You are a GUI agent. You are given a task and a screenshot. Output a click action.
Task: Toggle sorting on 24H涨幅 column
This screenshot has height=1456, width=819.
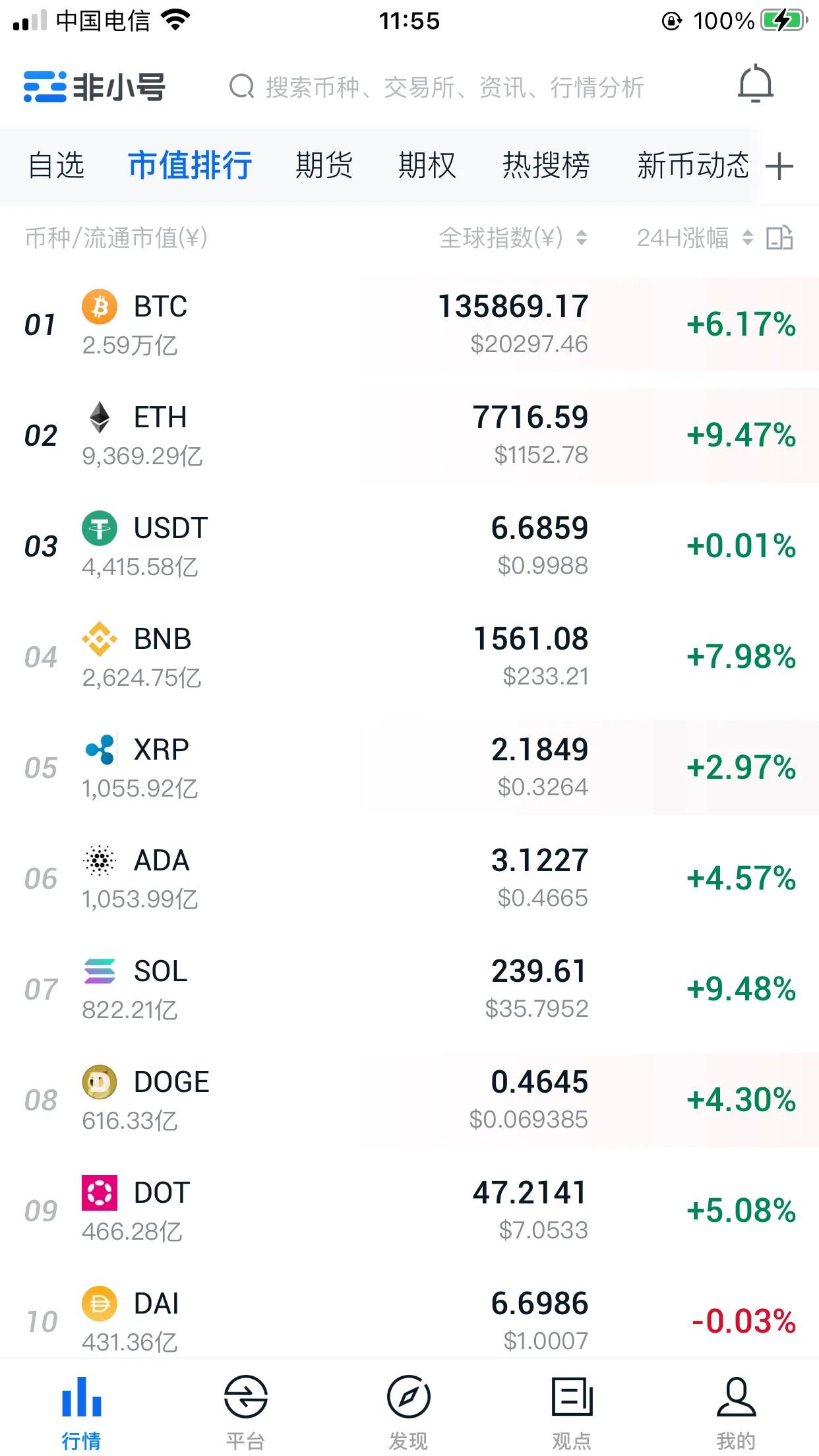point(746,239)
